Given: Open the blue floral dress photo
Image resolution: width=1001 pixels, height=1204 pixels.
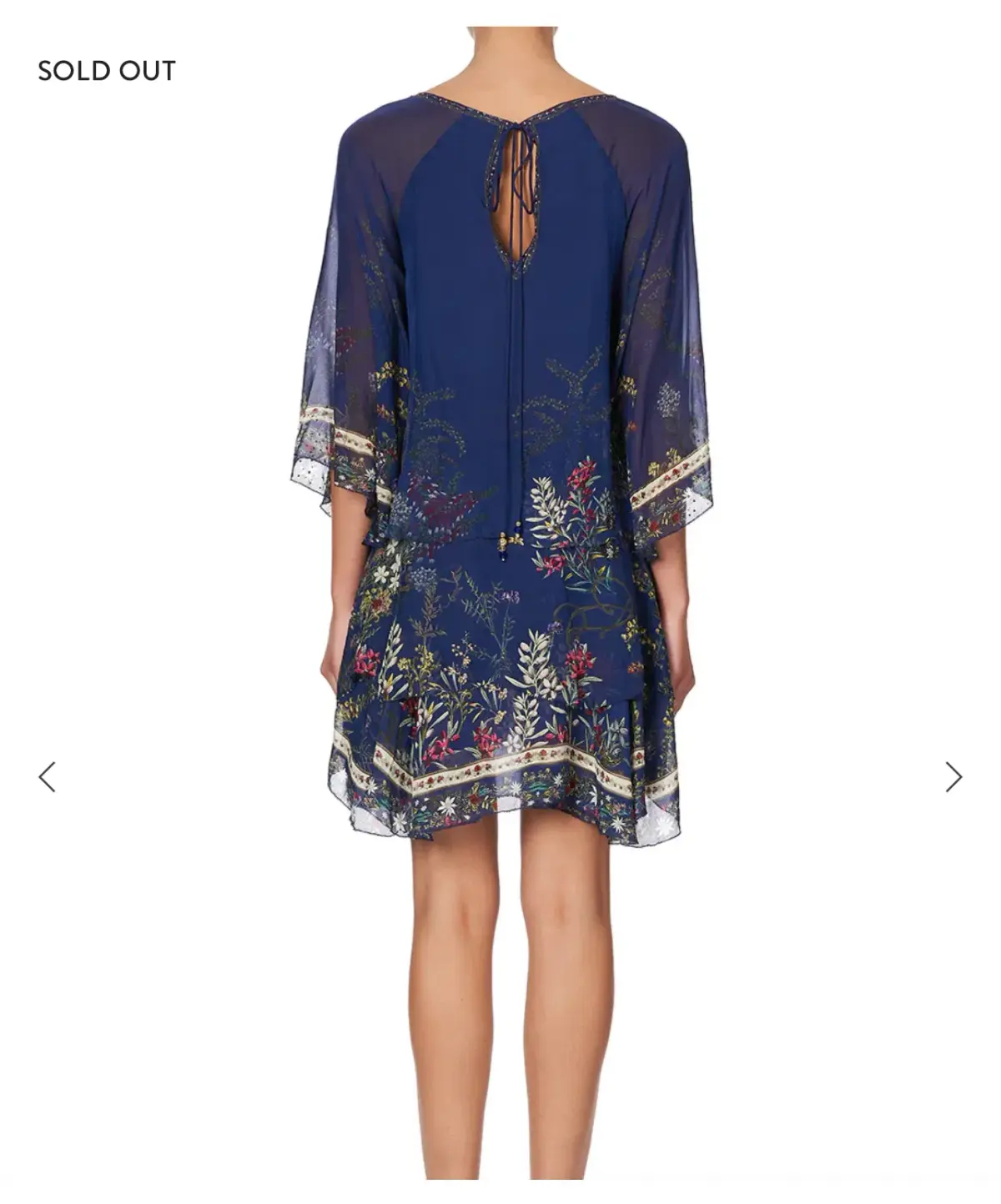Looking at the screenshot, I should point(500,500).
